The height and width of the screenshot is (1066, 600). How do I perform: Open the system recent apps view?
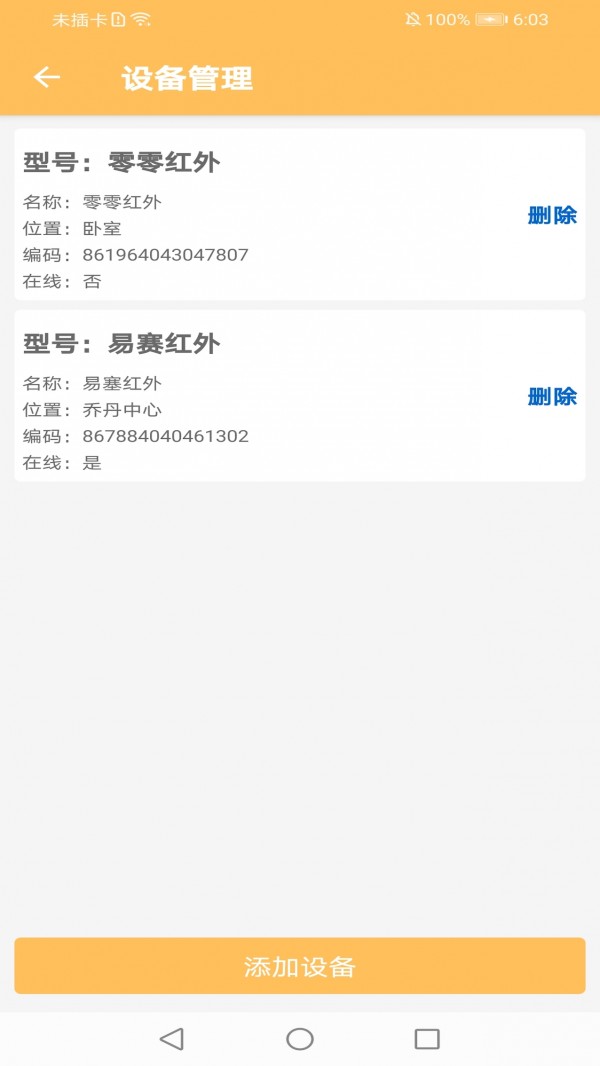[427, 1039]
